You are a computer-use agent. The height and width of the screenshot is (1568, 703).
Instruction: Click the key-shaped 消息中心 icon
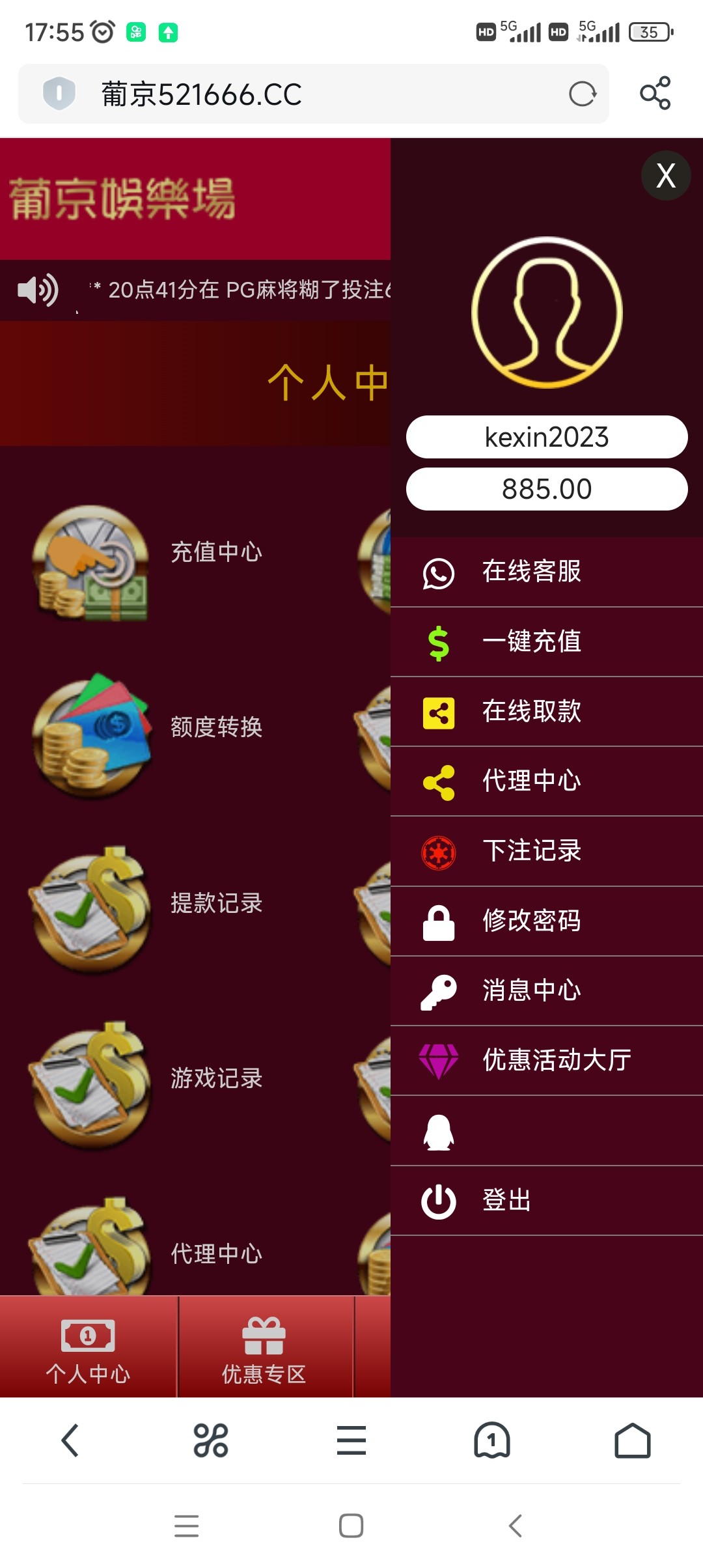(x=438, y=990)
